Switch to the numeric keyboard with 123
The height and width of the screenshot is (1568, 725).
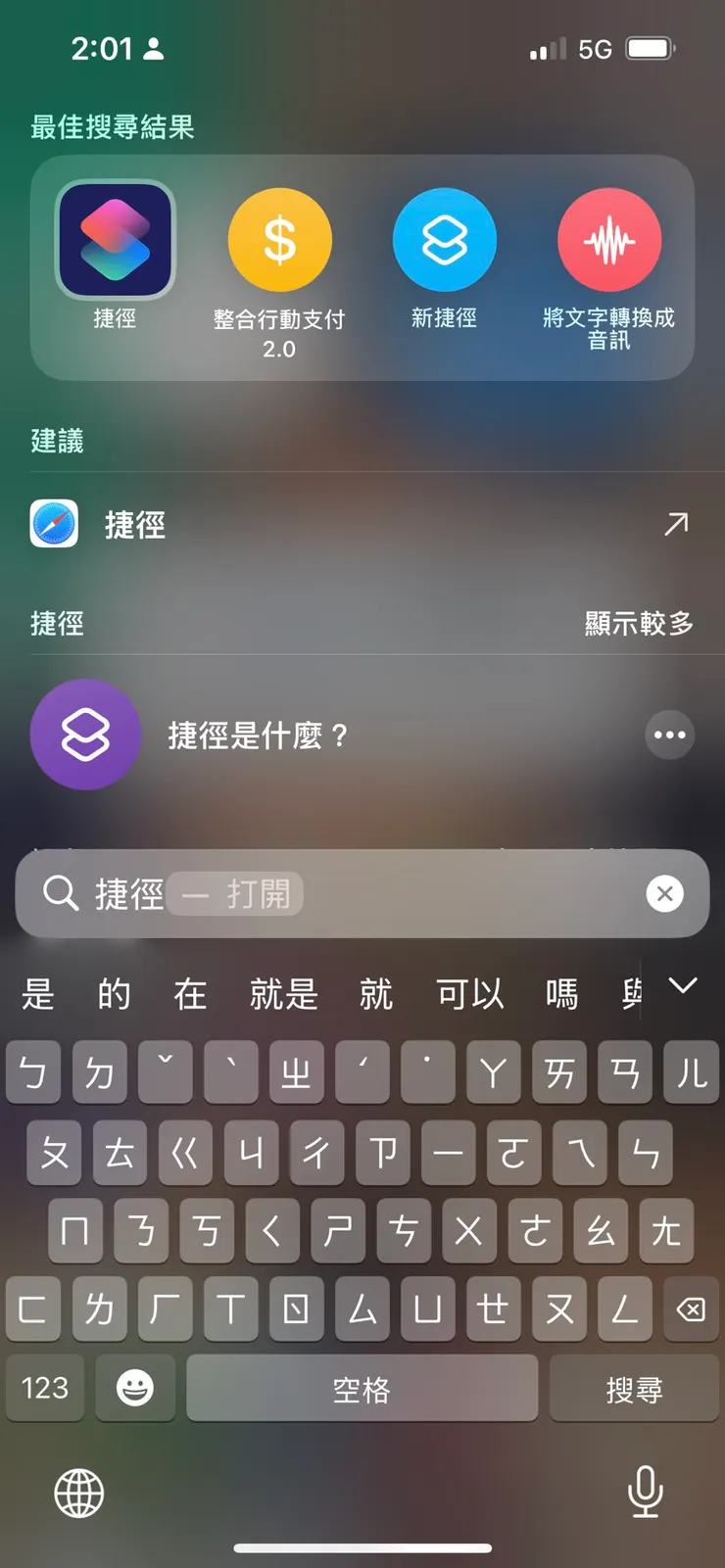(44, 1388)
